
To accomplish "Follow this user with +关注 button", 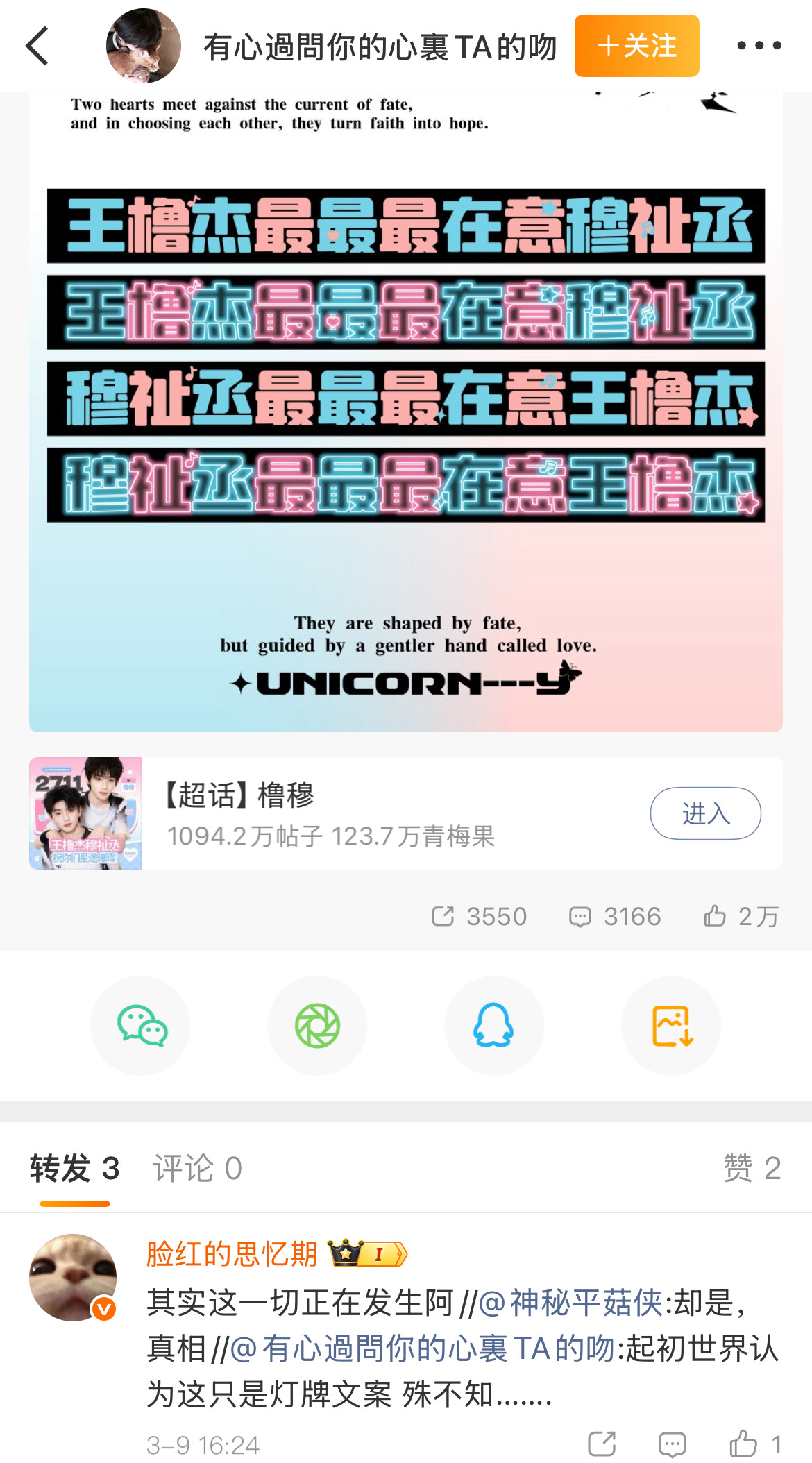I will pyautogui.click(x=636, y=46).
